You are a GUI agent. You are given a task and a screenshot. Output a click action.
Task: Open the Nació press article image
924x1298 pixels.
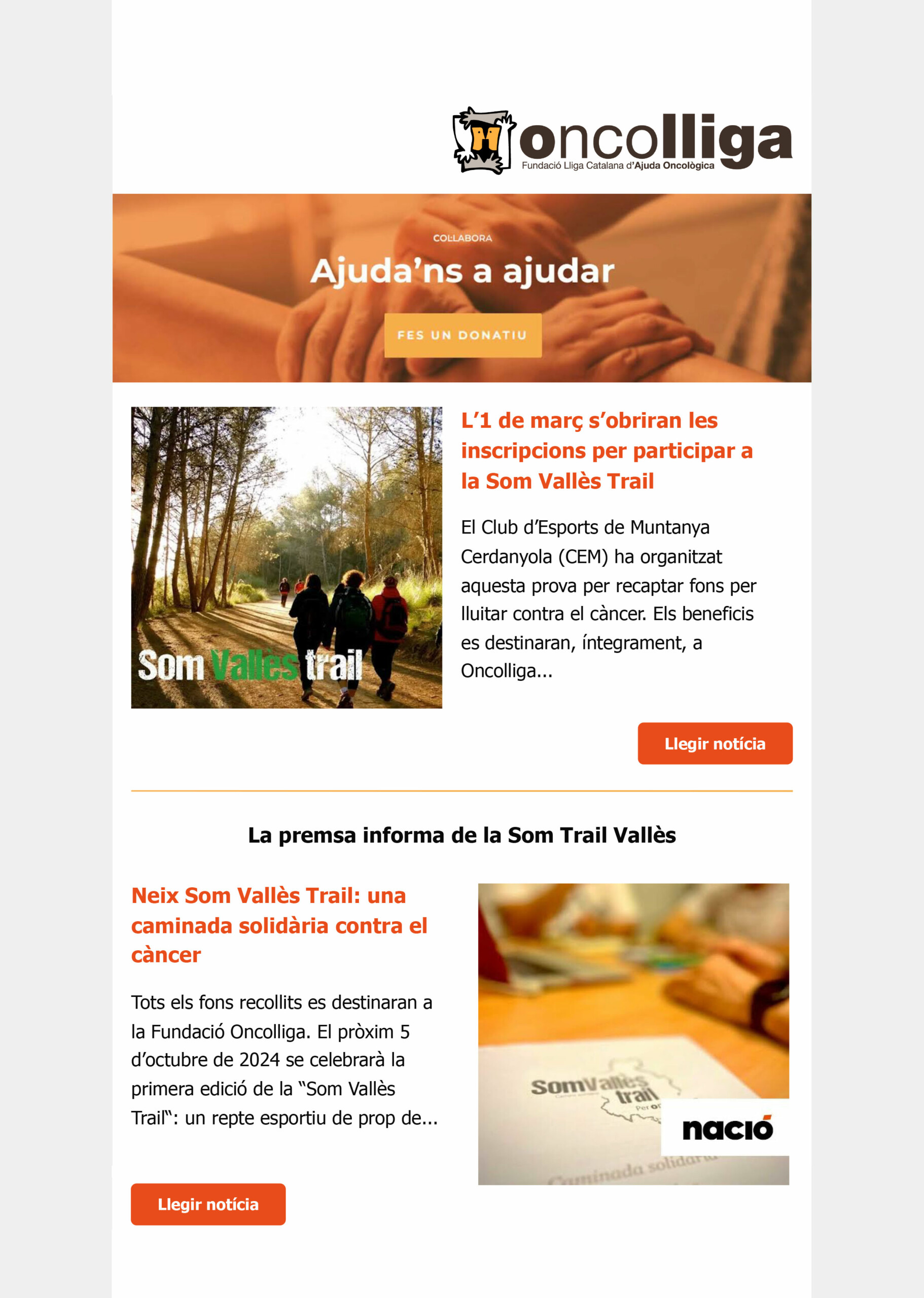(633, 1033)
